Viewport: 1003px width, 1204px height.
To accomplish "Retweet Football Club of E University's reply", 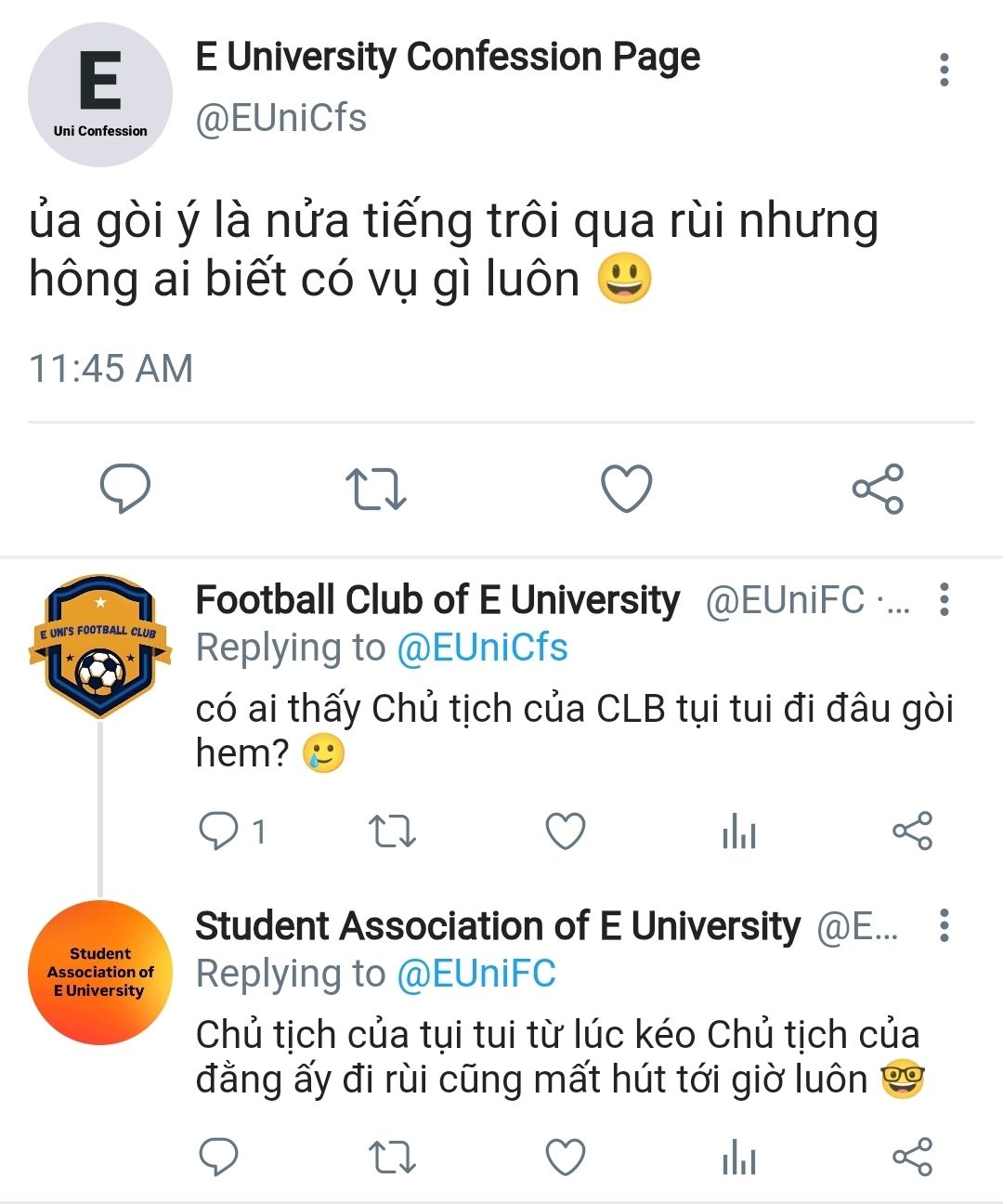I will tap(392, 831).
